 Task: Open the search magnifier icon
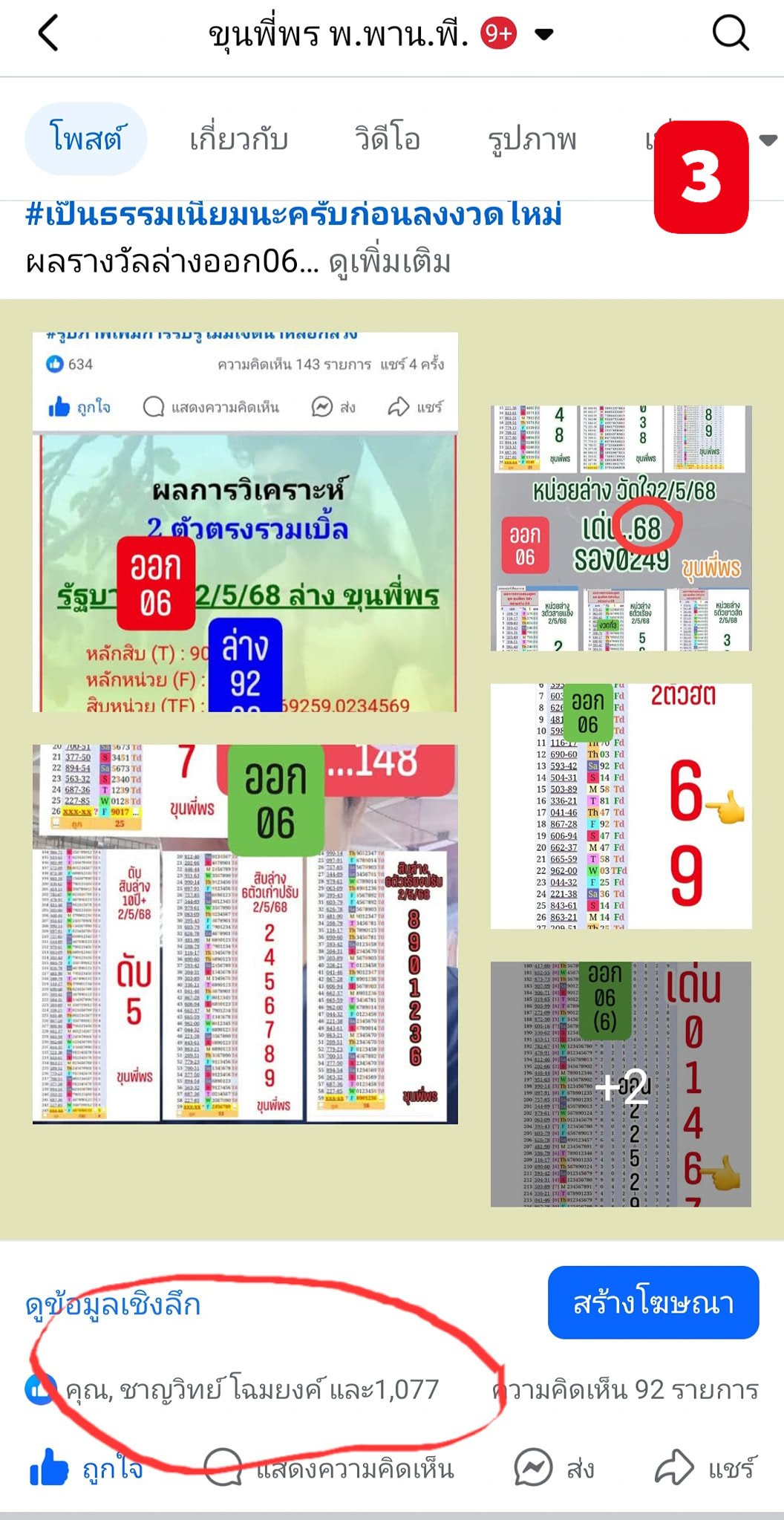point(730,33)
